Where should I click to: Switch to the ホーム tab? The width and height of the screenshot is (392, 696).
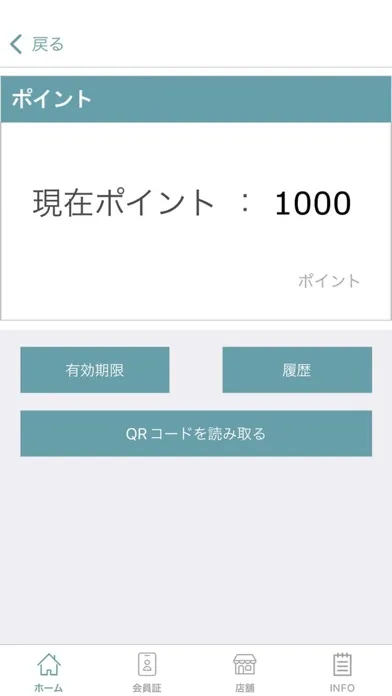coord(49,672)
